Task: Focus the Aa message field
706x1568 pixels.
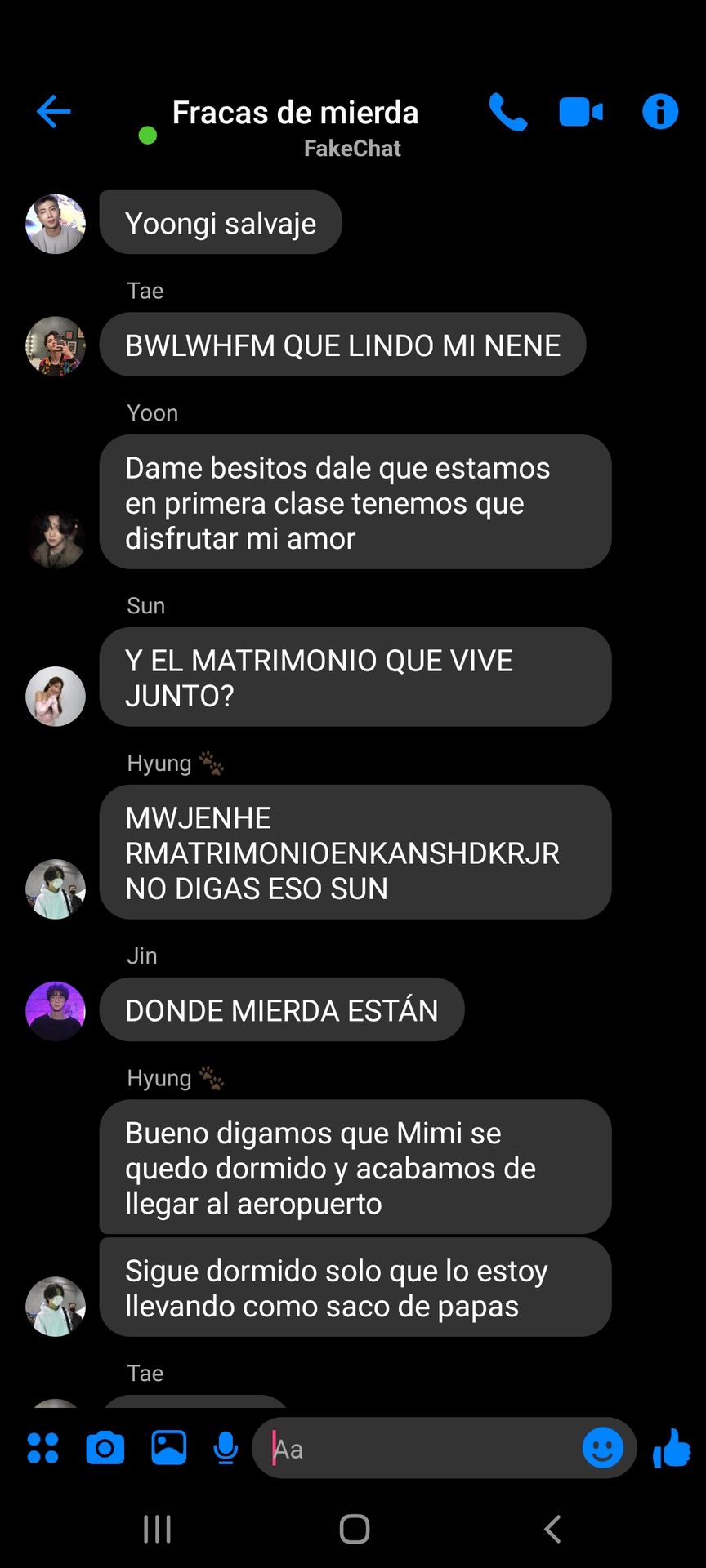Action: click(x=417, y=1450)
